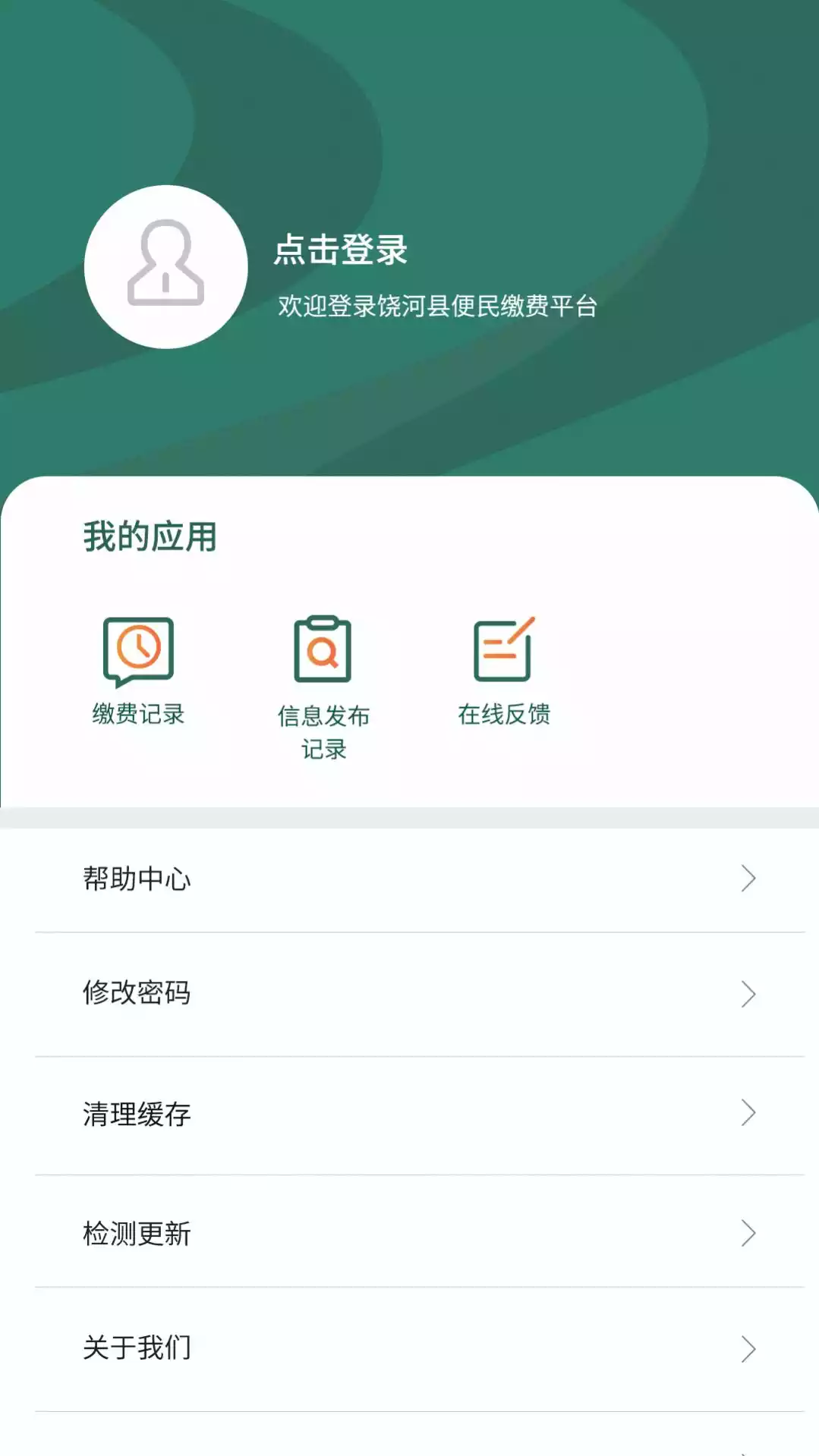Open 帮助中心 help center
Screen dimensions: 819x1456
[137, 879]
